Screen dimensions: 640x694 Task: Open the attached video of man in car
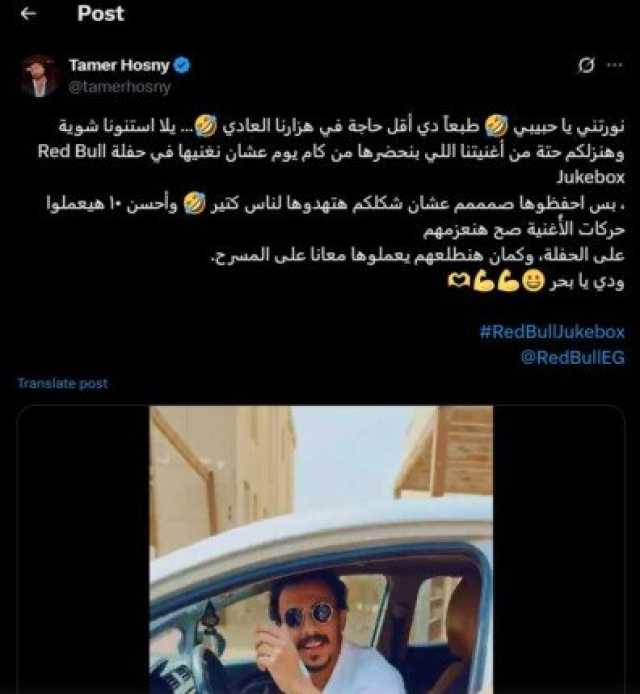(x=322, y=550)
